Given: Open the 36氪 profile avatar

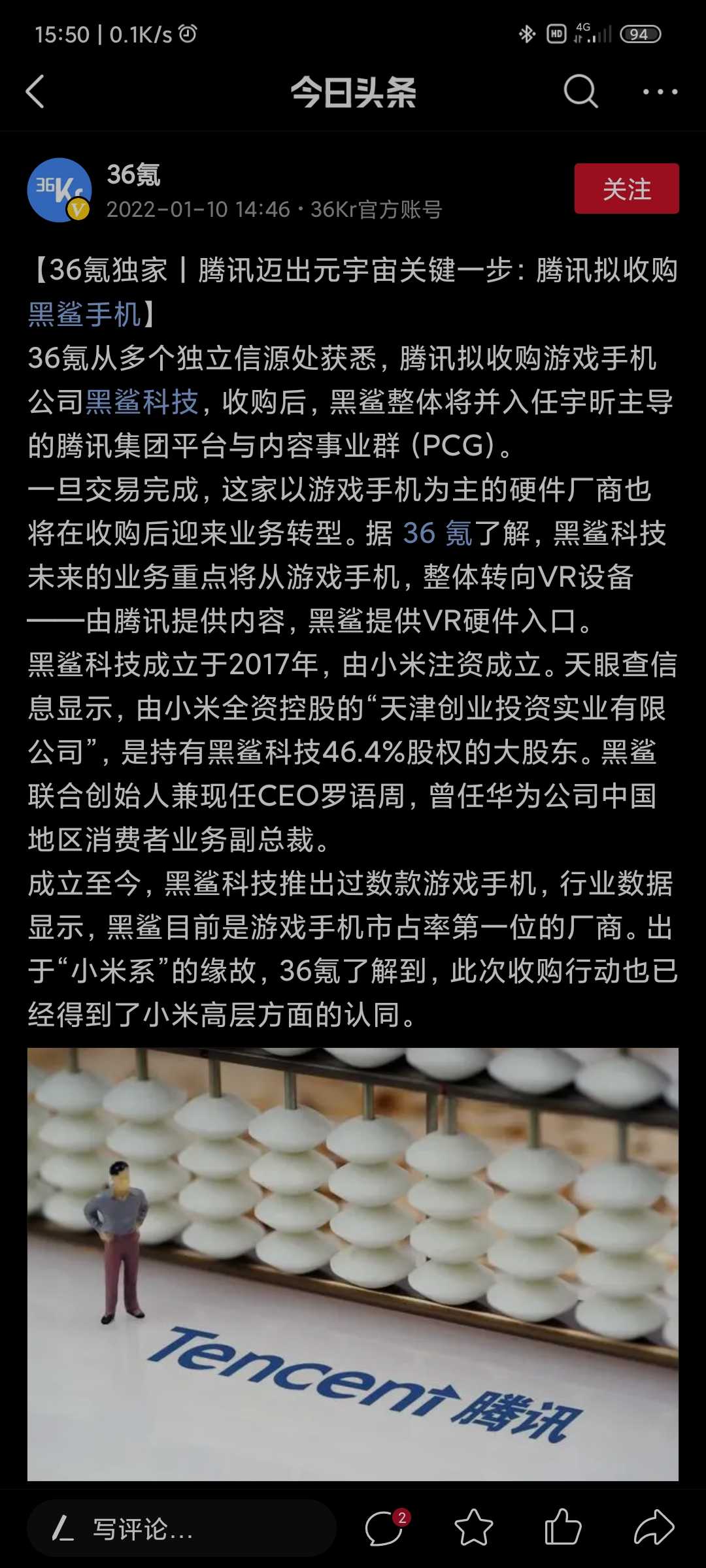Looking at the screenshot, I should 59,190.
